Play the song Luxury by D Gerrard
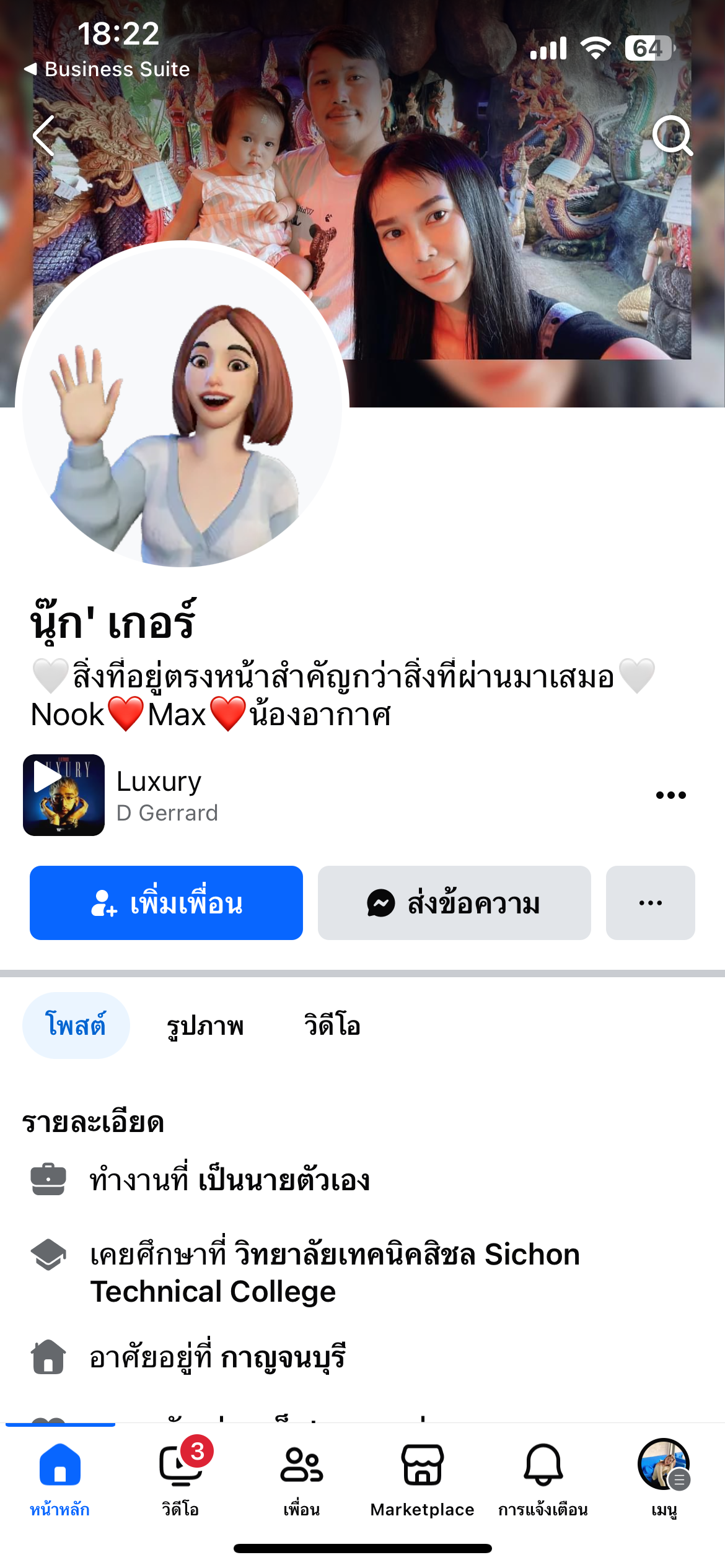Image resolution: width=725 pixels, height=1568 pixels. coord(64,795)
